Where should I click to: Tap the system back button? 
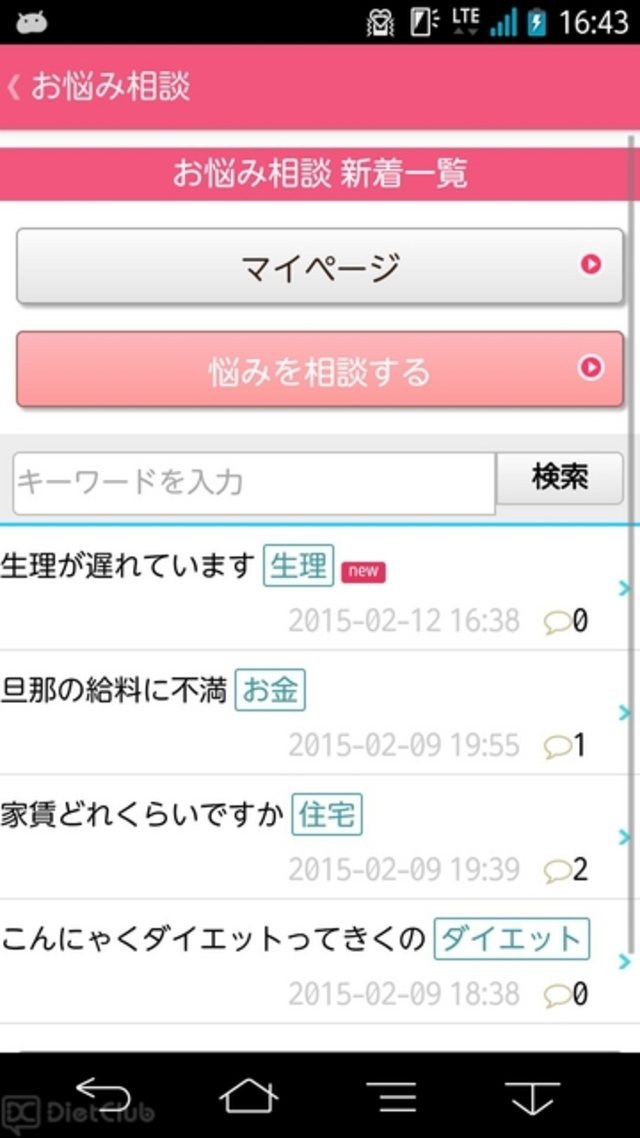103,1094
